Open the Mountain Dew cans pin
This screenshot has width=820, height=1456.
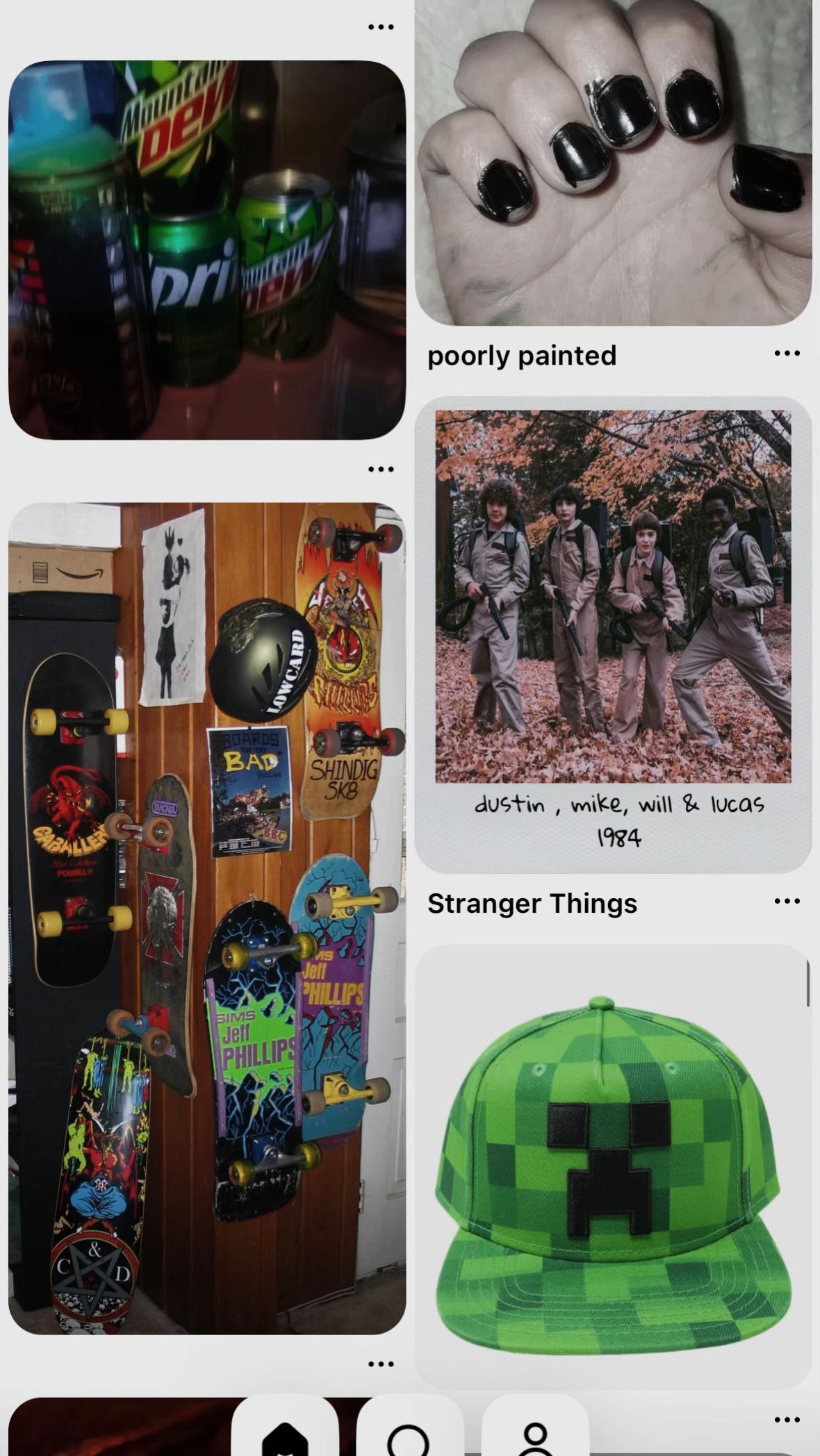tap(207, 250)
